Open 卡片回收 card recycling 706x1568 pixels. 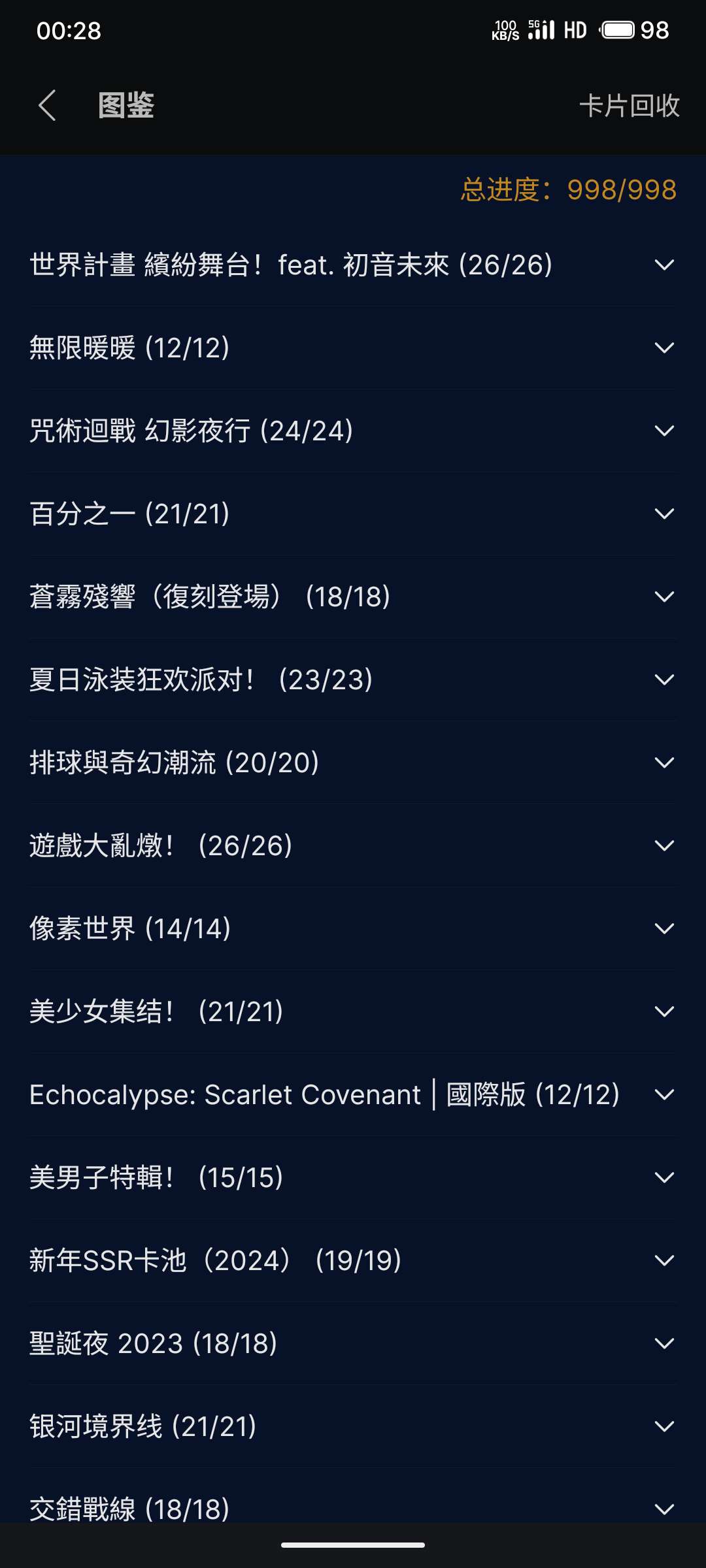tap(629, 106)
